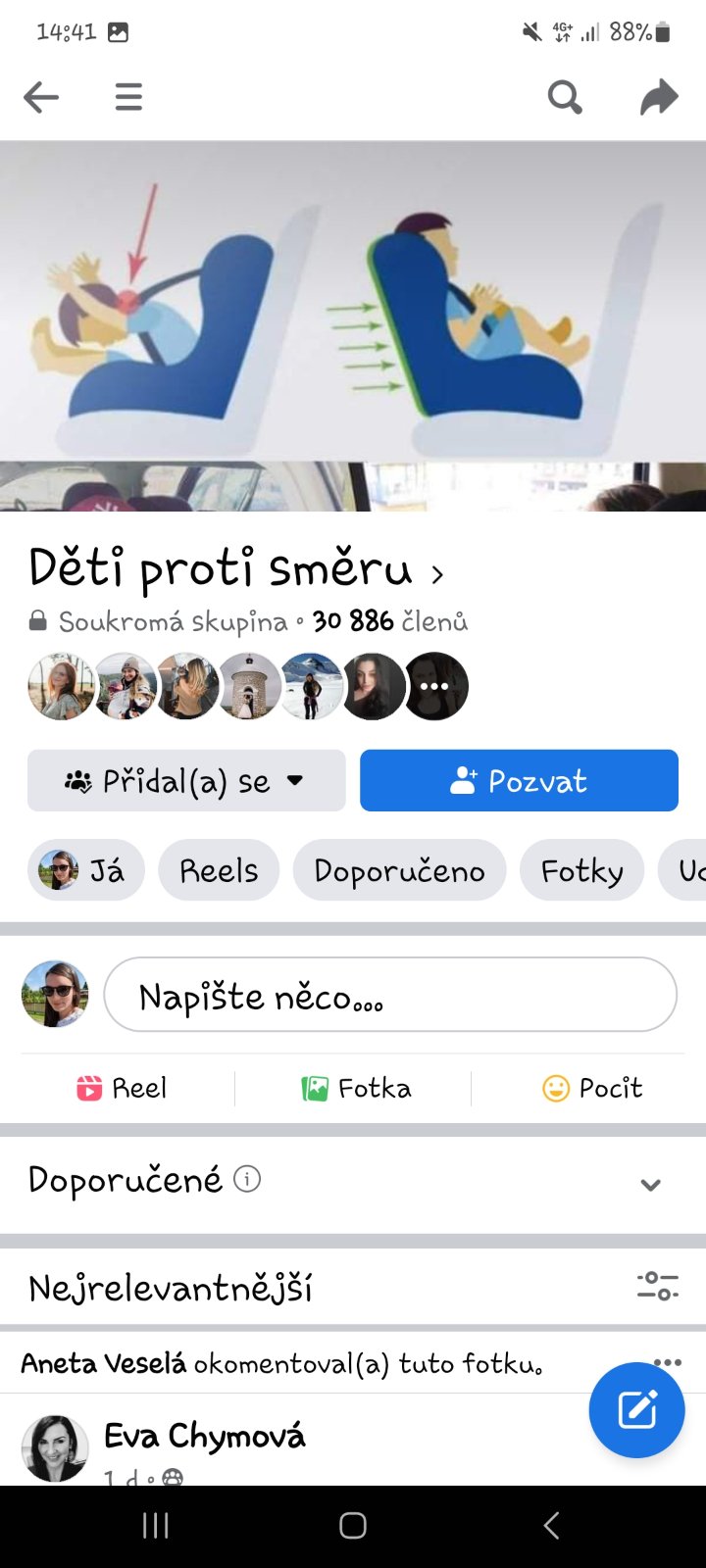Show the Doporučeno chip posts
Viewport: 706px width, 1568px height.
click(x=399, y=870)
